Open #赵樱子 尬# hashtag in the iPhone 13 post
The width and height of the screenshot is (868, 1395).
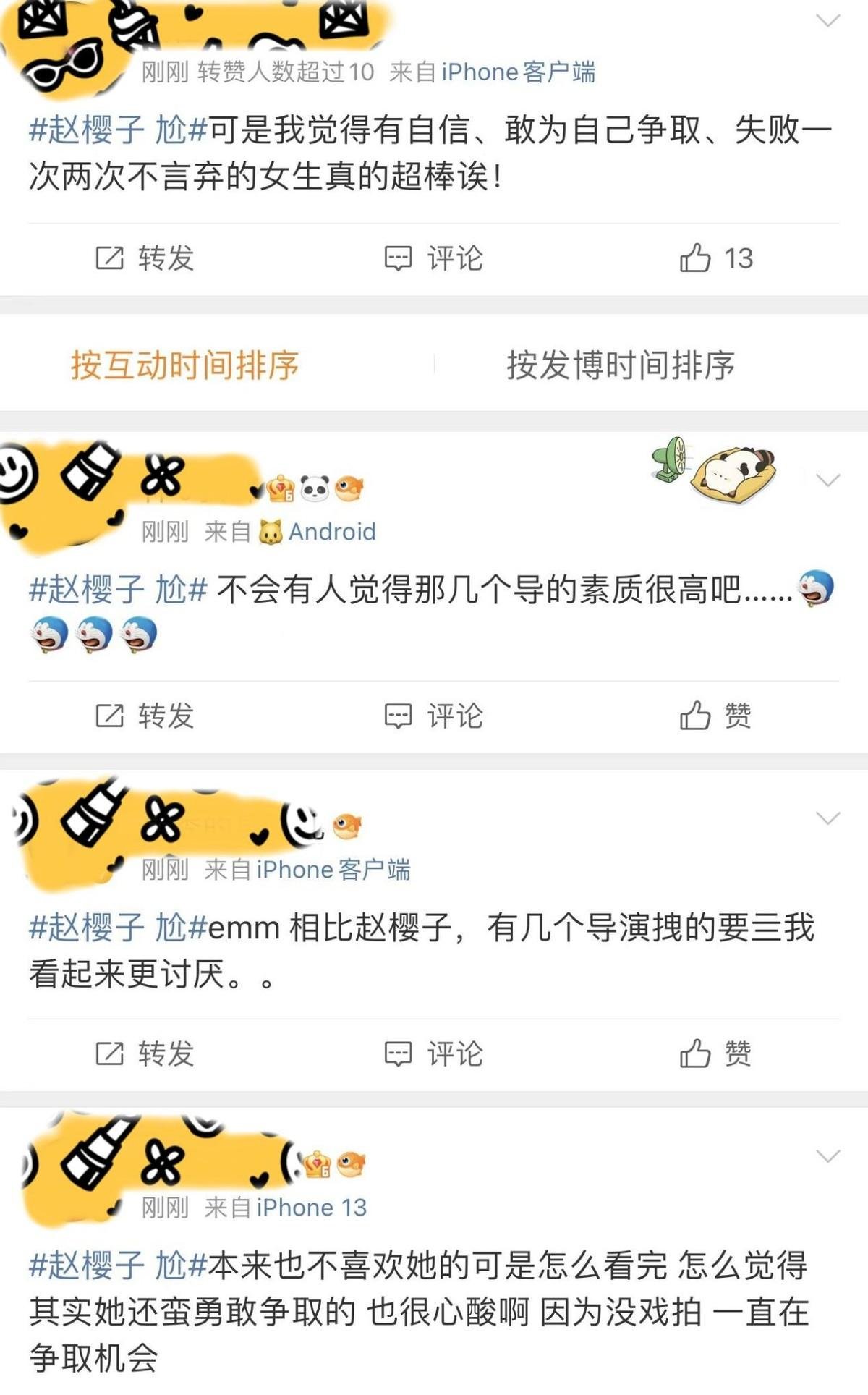[118, 1265]
